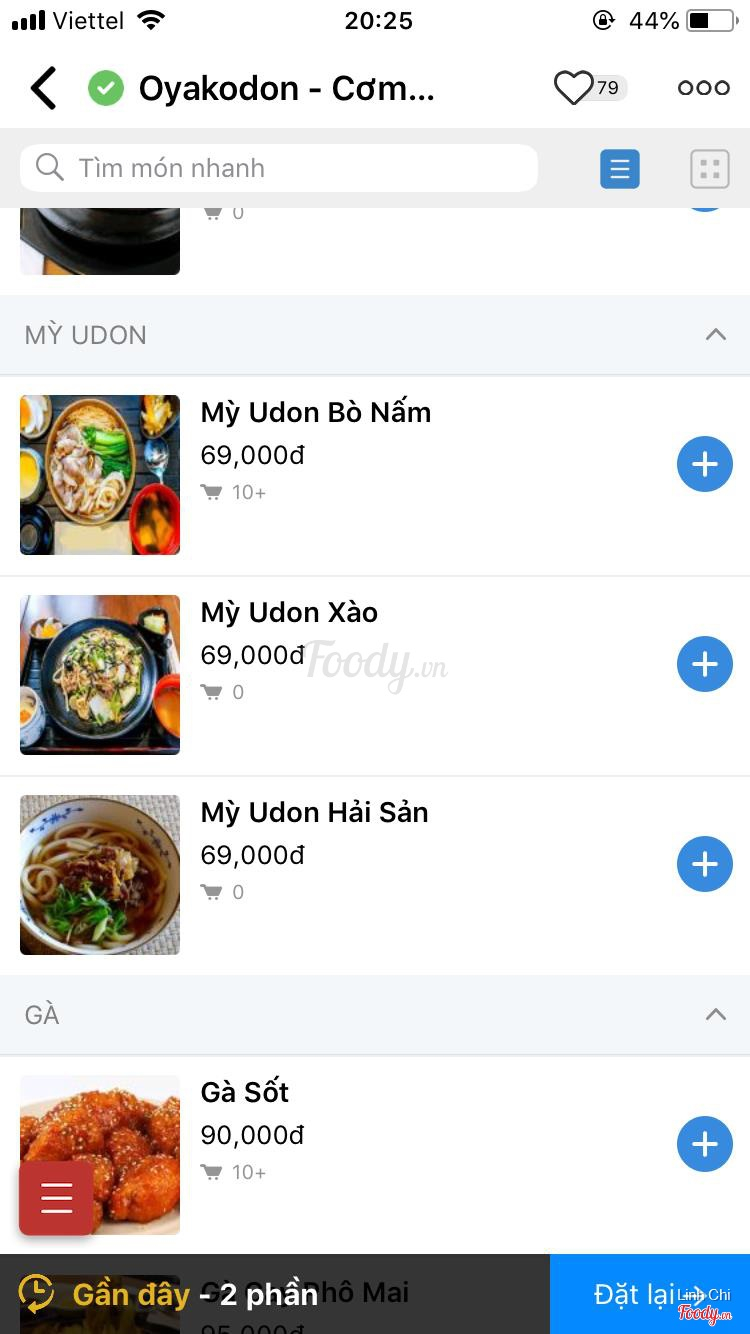
Task: Open the red floating menu button
Action: pos(56,1197)
